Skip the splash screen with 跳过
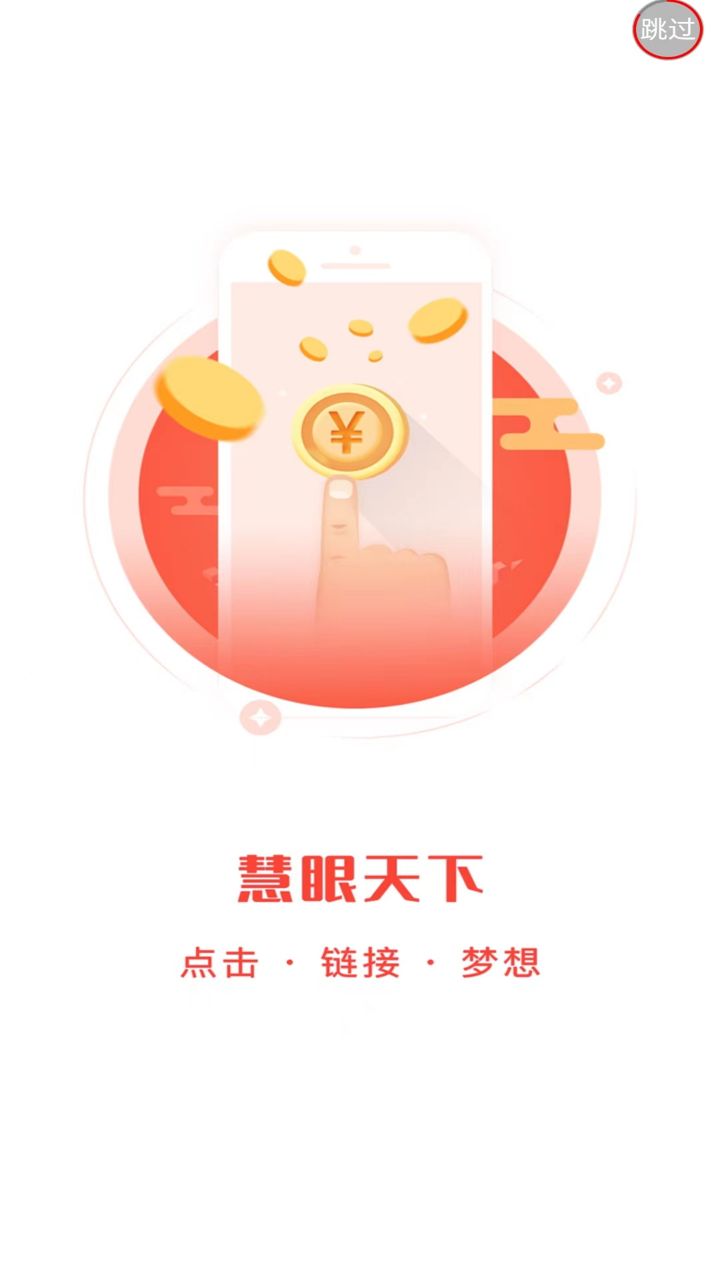The width and height of the screenshot is (720, 1280). click(667, 29)
